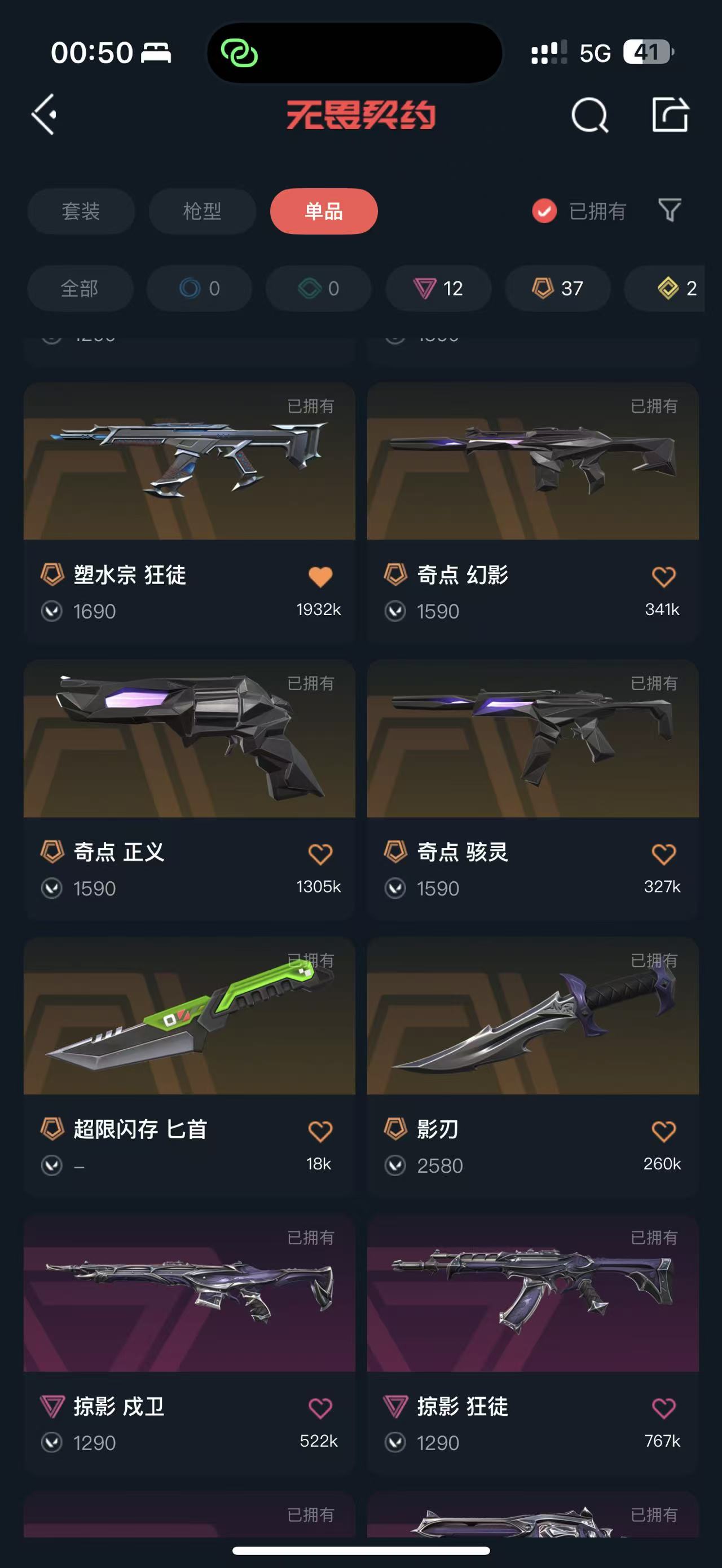722x1568 pixels.
Task: Open the search icon in the header
Action: (589, 114)
